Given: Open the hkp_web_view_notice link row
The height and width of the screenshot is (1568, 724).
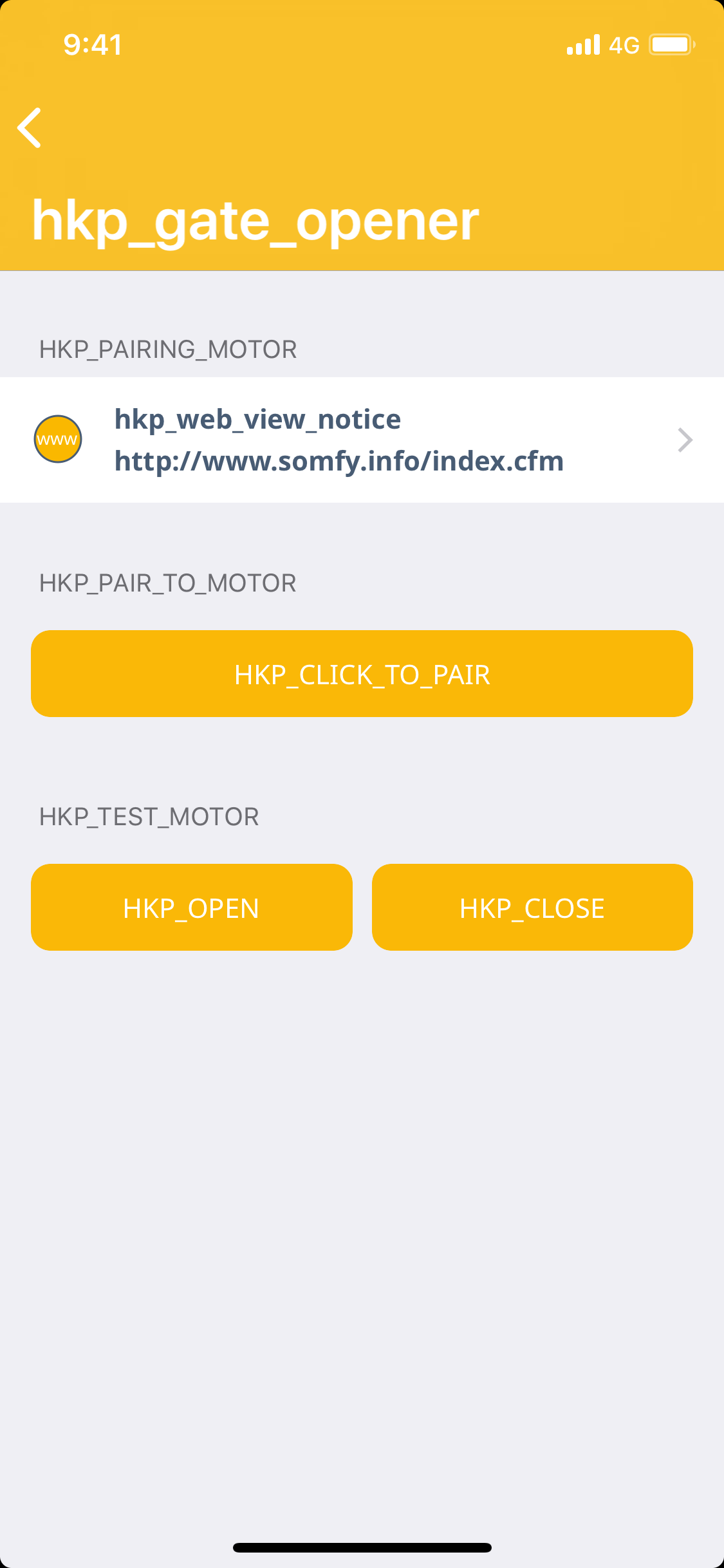Looking at the screenshot, I should (362, 440).
